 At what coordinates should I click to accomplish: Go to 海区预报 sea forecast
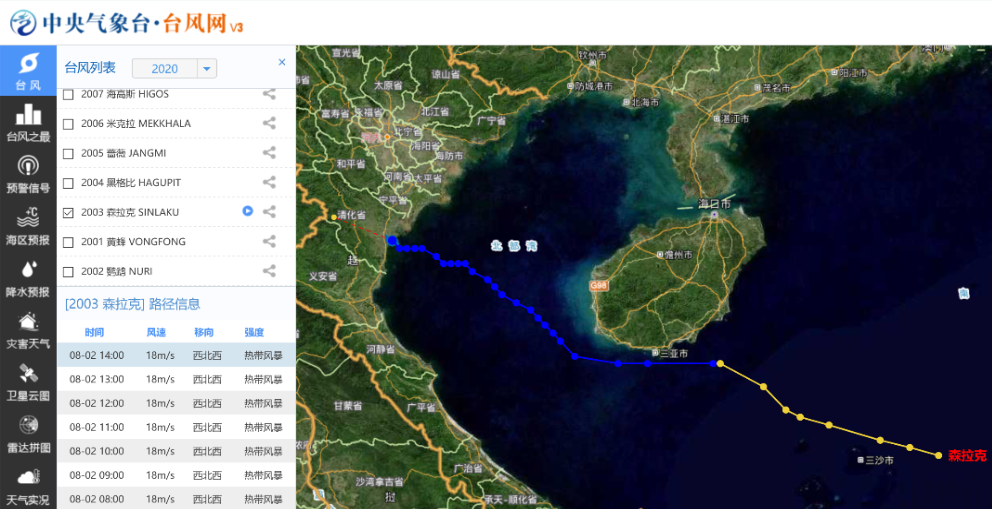click(x=28, y=226)
